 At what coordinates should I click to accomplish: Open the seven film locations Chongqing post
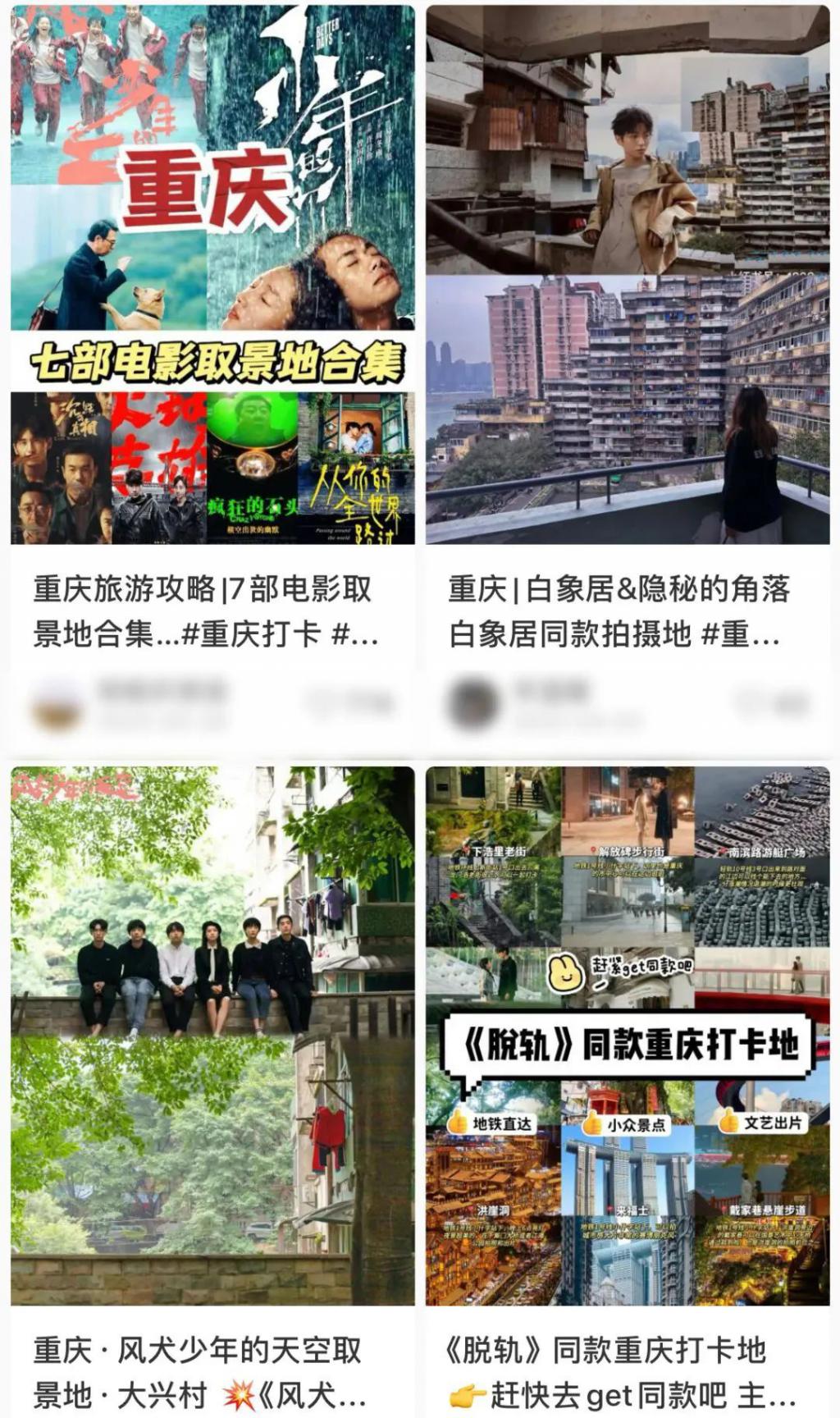pyautogui.click(x=212, y=275)
